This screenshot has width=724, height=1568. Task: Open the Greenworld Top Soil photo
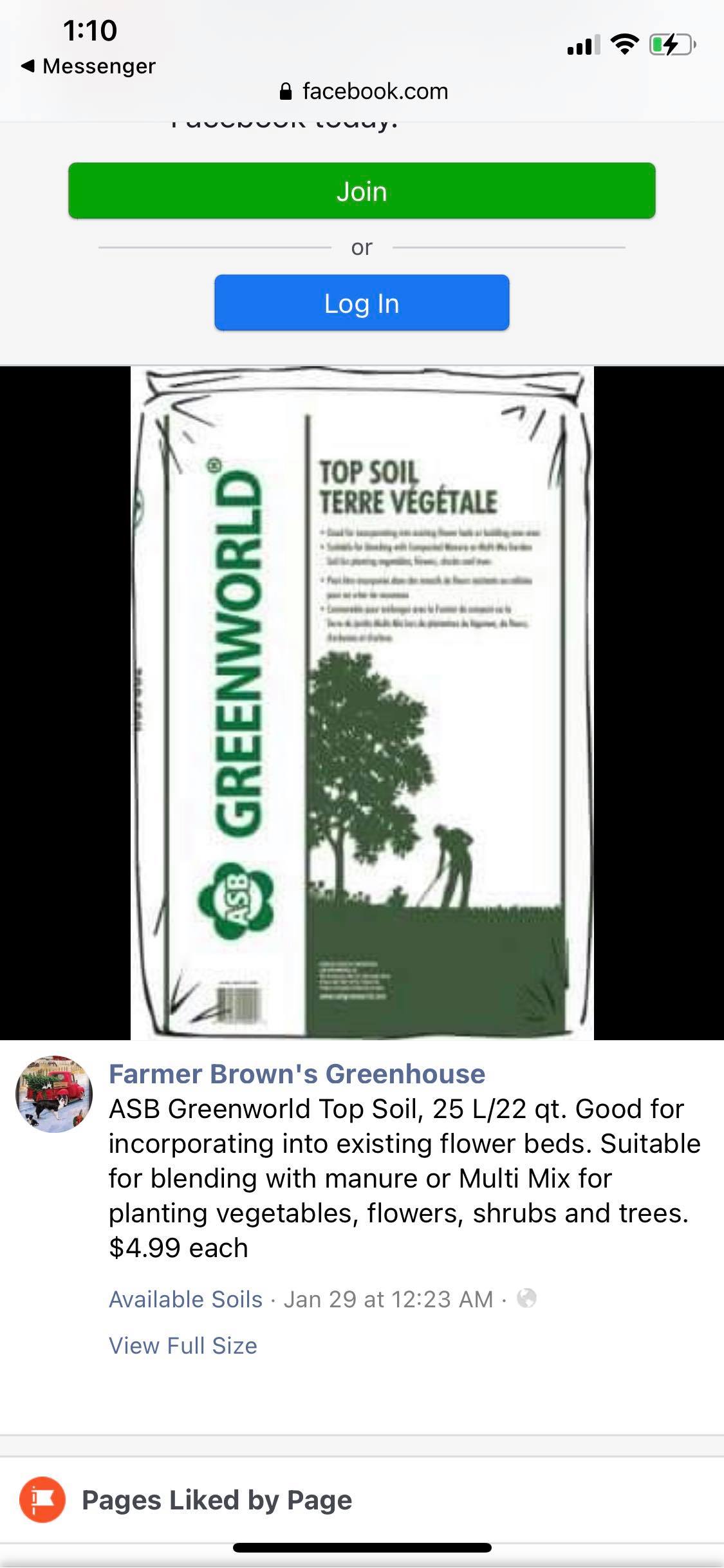coord(362,703)
